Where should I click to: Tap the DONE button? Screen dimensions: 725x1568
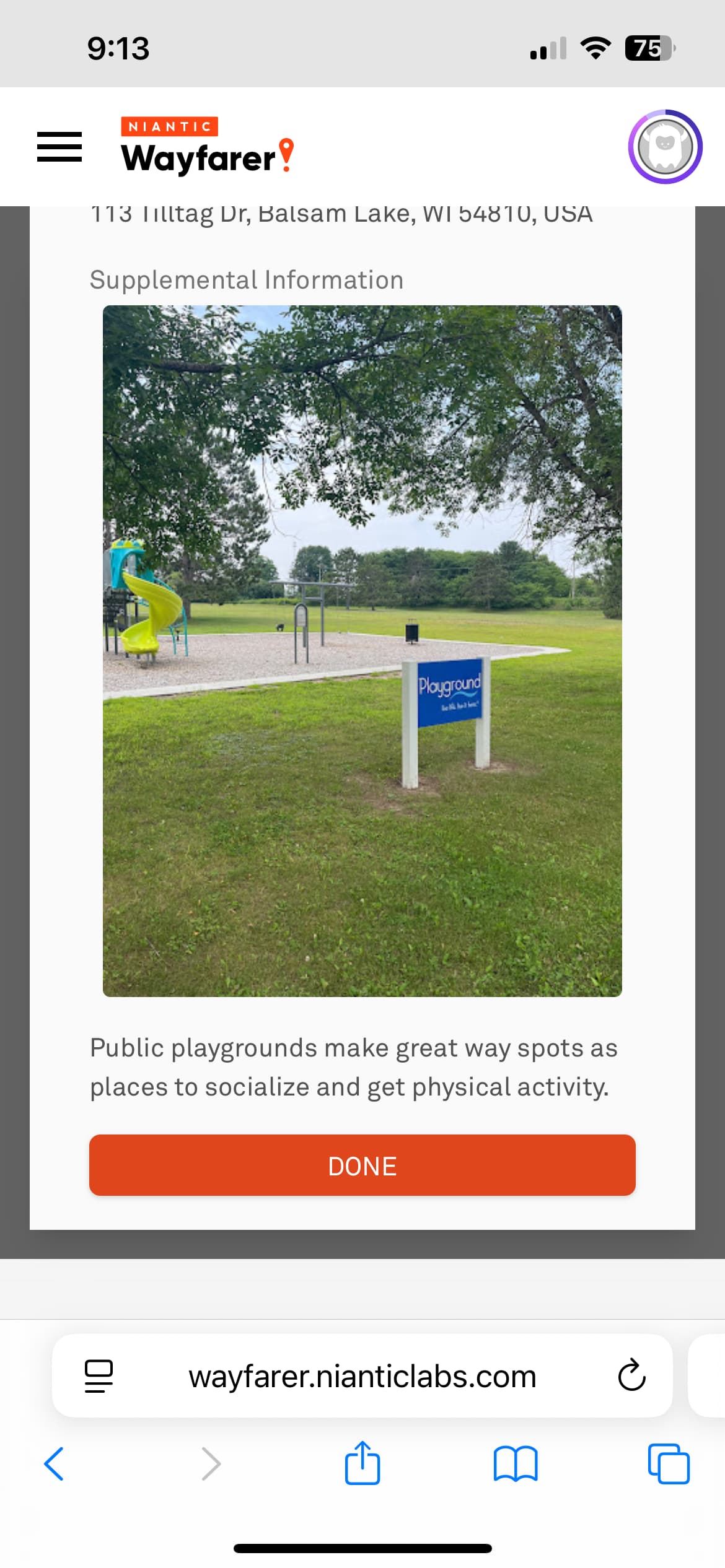click(x=362, y=1165)
